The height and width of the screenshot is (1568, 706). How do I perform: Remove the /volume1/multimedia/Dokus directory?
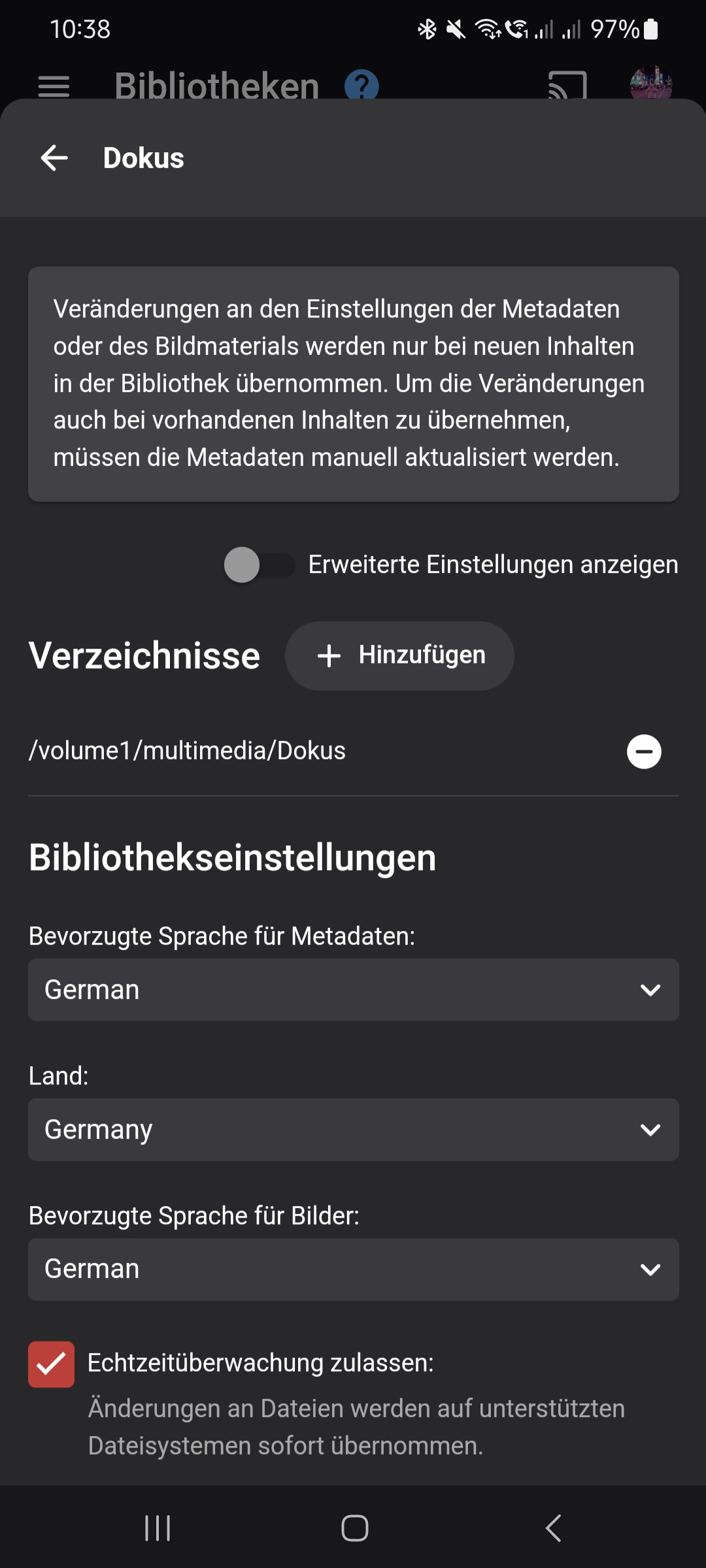644,751
